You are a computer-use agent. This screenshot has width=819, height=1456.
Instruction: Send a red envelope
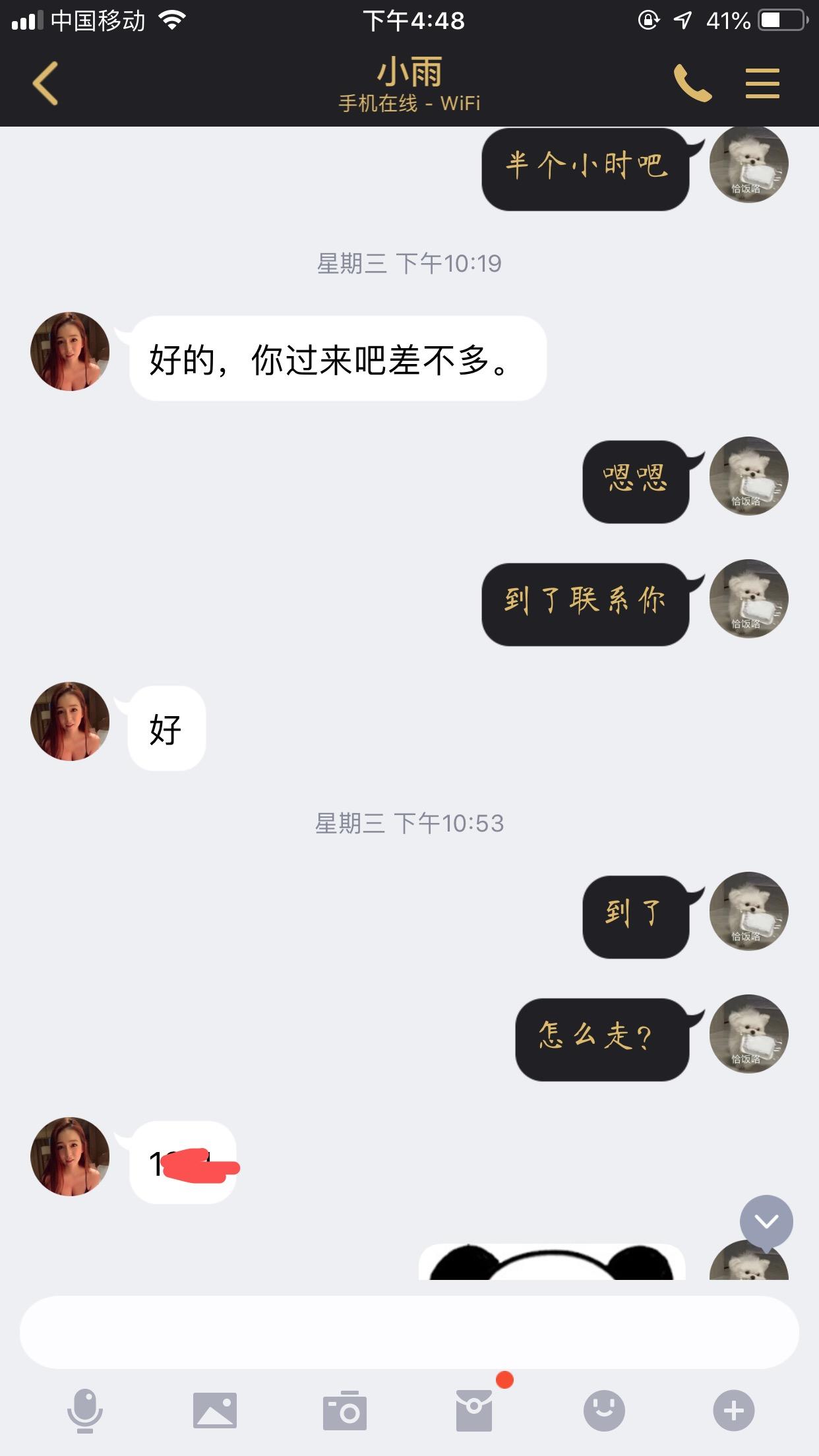coord(474,1410)
